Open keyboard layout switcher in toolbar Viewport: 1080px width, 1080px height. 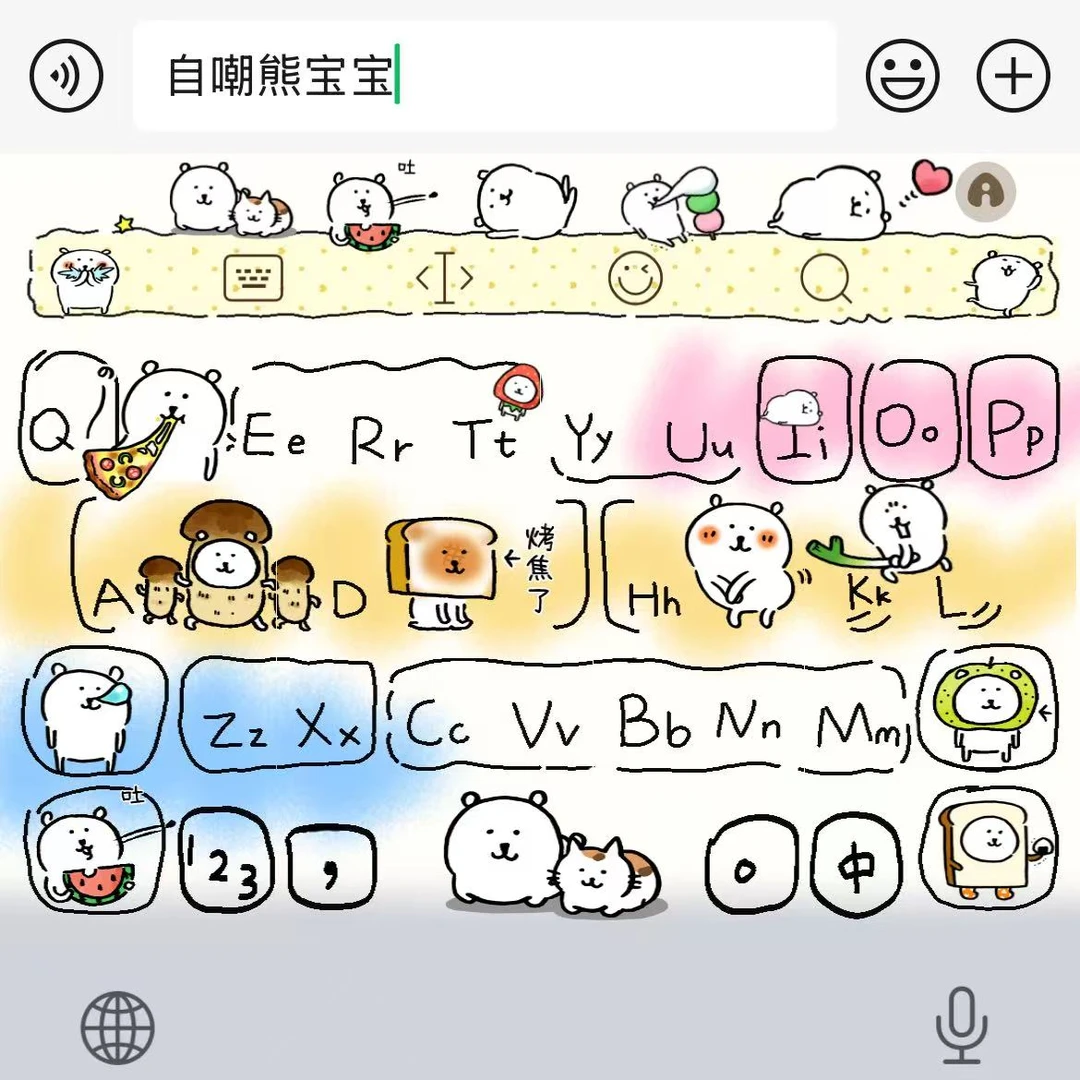coord(253,279)
